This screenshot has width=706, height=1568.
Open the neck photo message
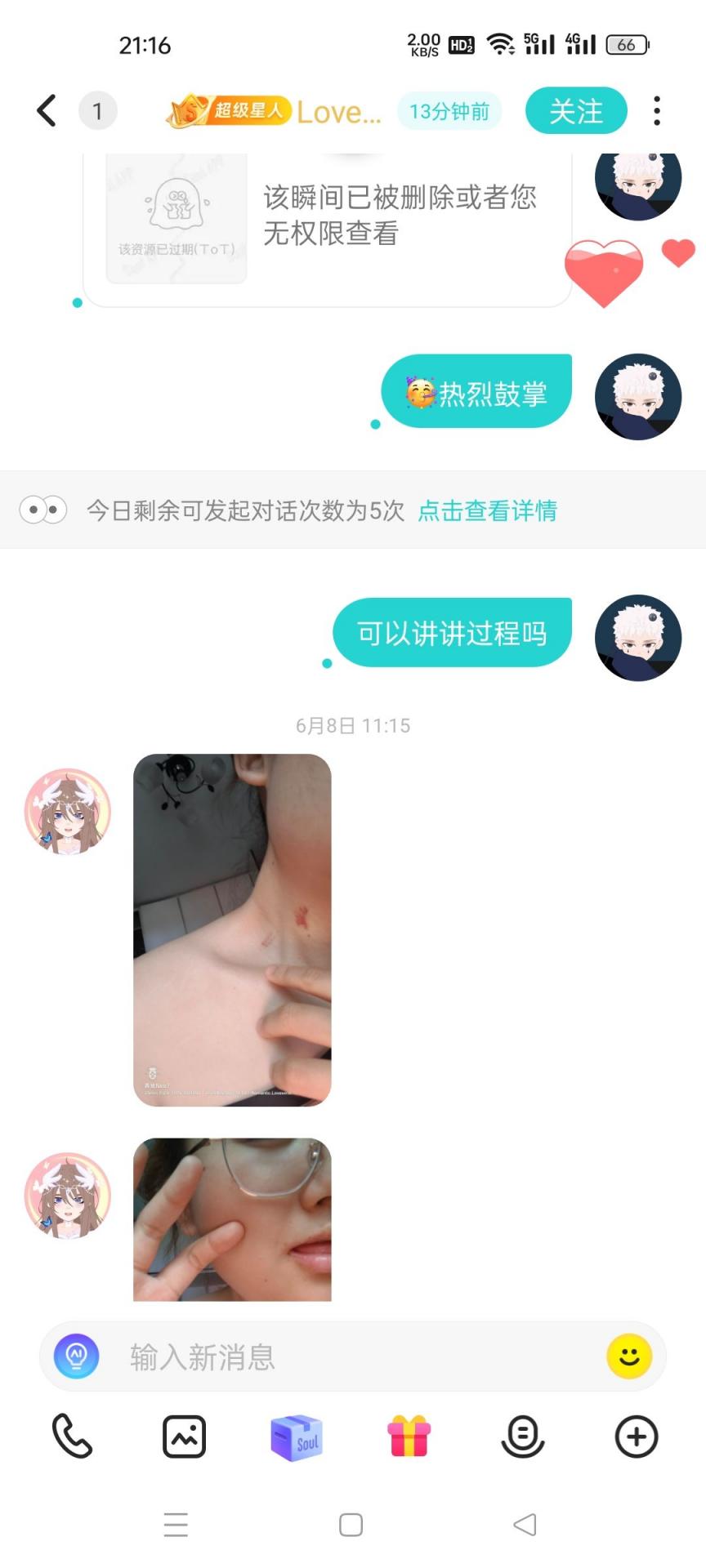[232, 929]
